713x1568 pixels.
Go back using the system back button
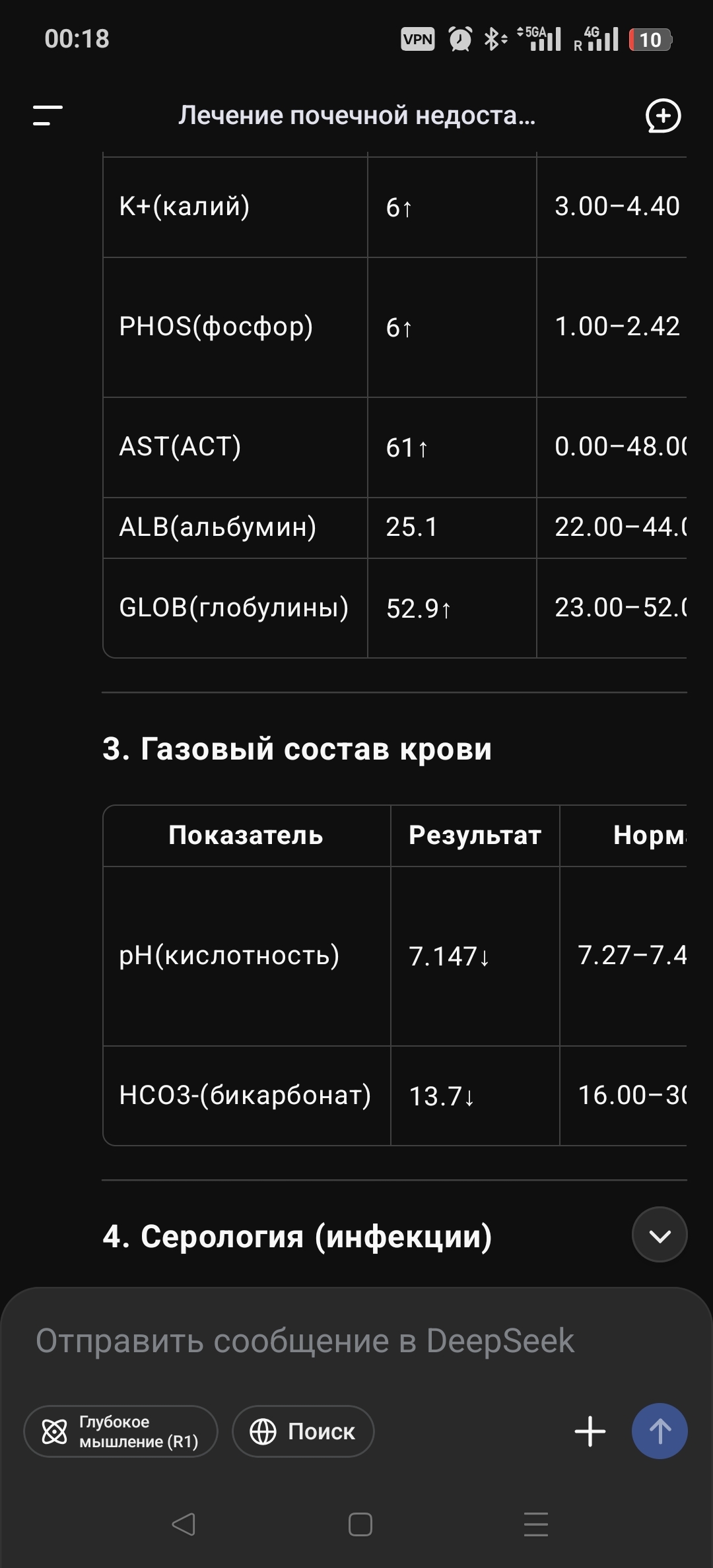point(183,1524)
